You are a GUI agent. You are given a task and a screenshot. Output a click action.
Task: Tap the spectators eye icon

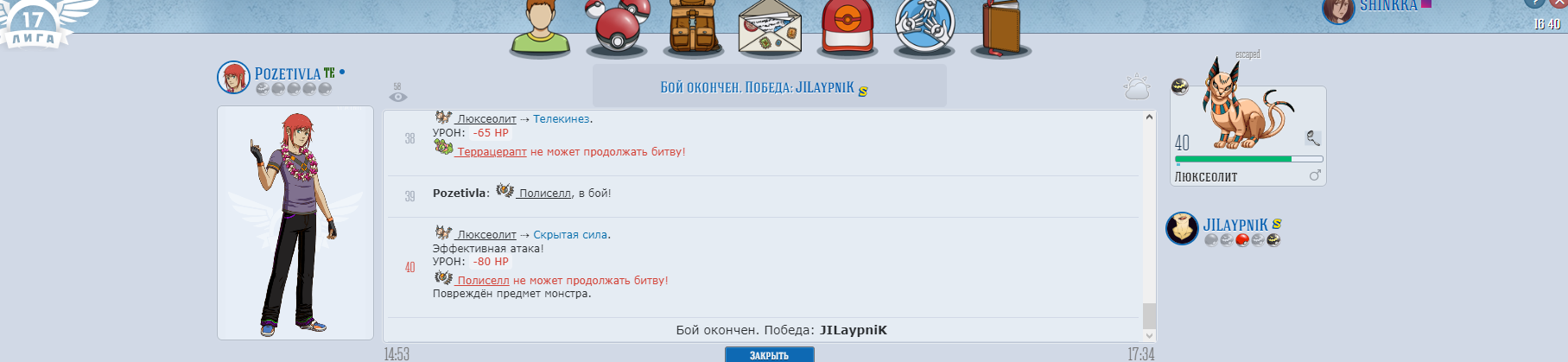coord(397,96)
